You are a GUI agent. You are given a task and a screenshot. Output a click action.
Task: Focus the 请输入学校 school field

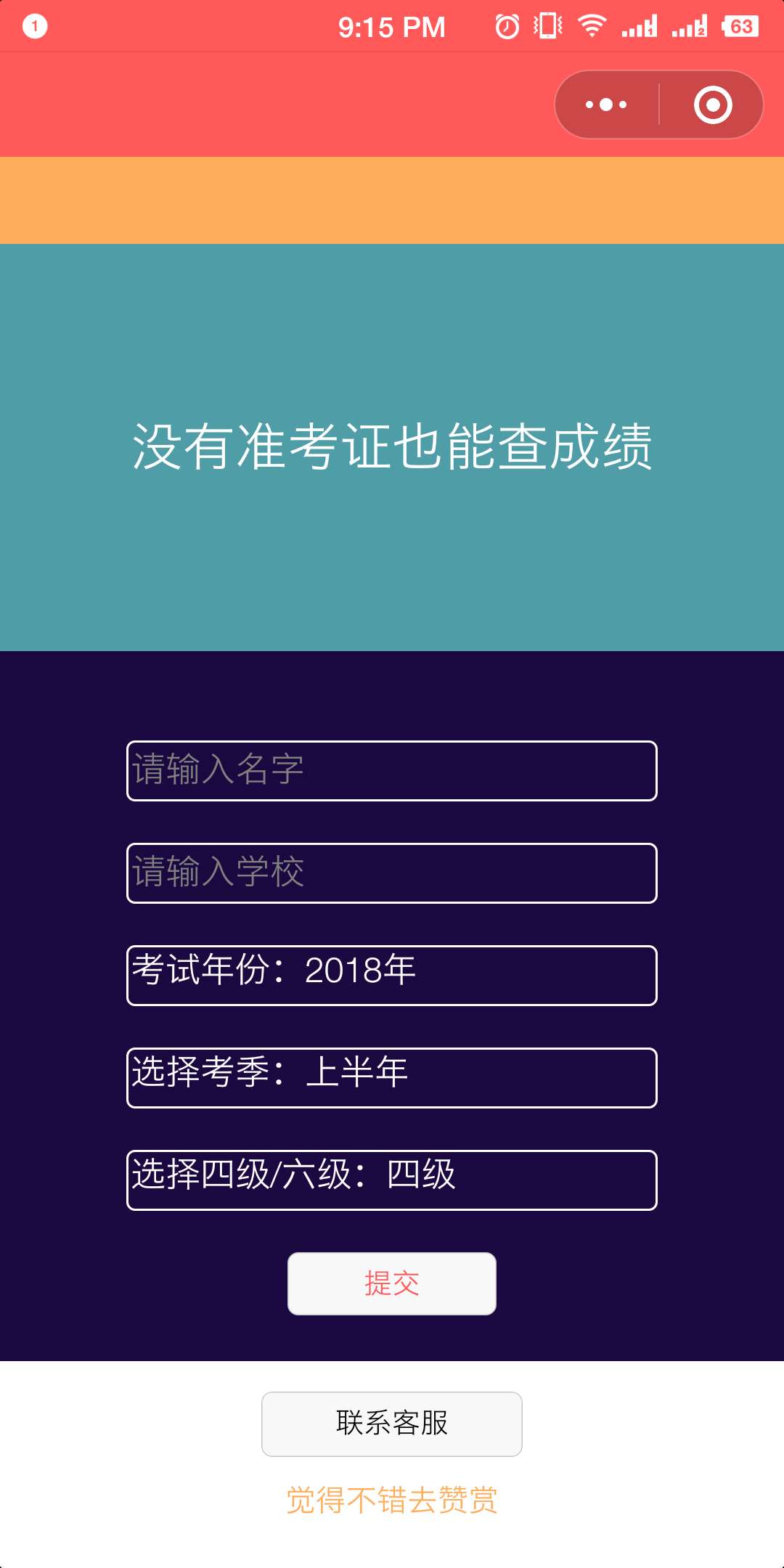pos(392,873)
